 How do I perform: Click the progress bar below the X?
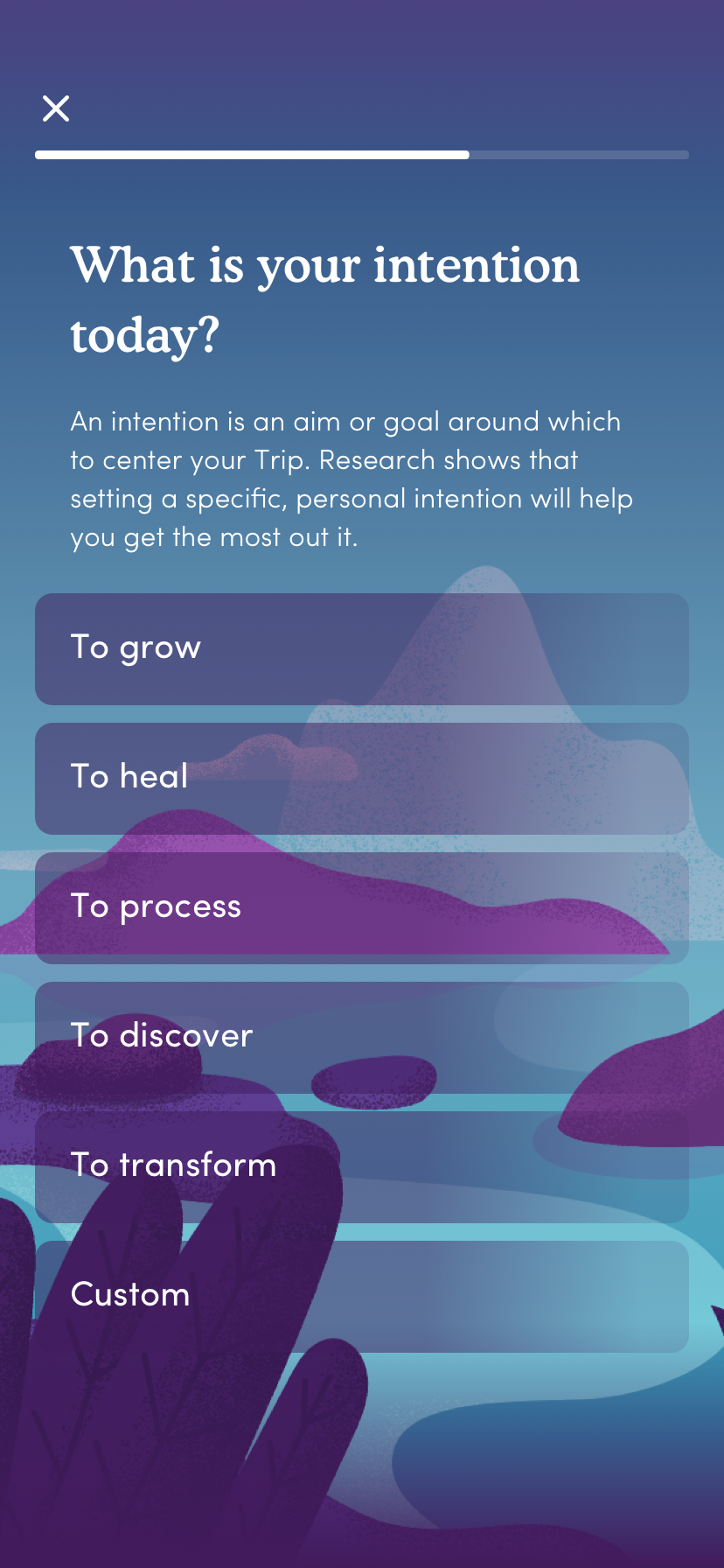pyautogui.click(x=362, y=154)
